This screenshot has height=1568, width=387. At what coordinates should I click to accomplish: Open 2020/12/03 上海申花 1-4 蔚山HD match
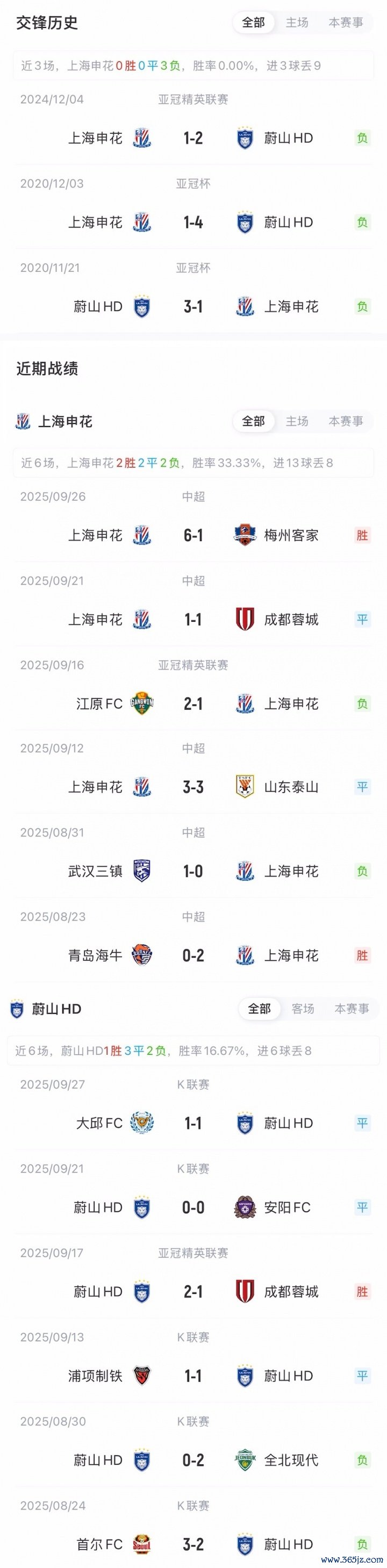(193, 222)
